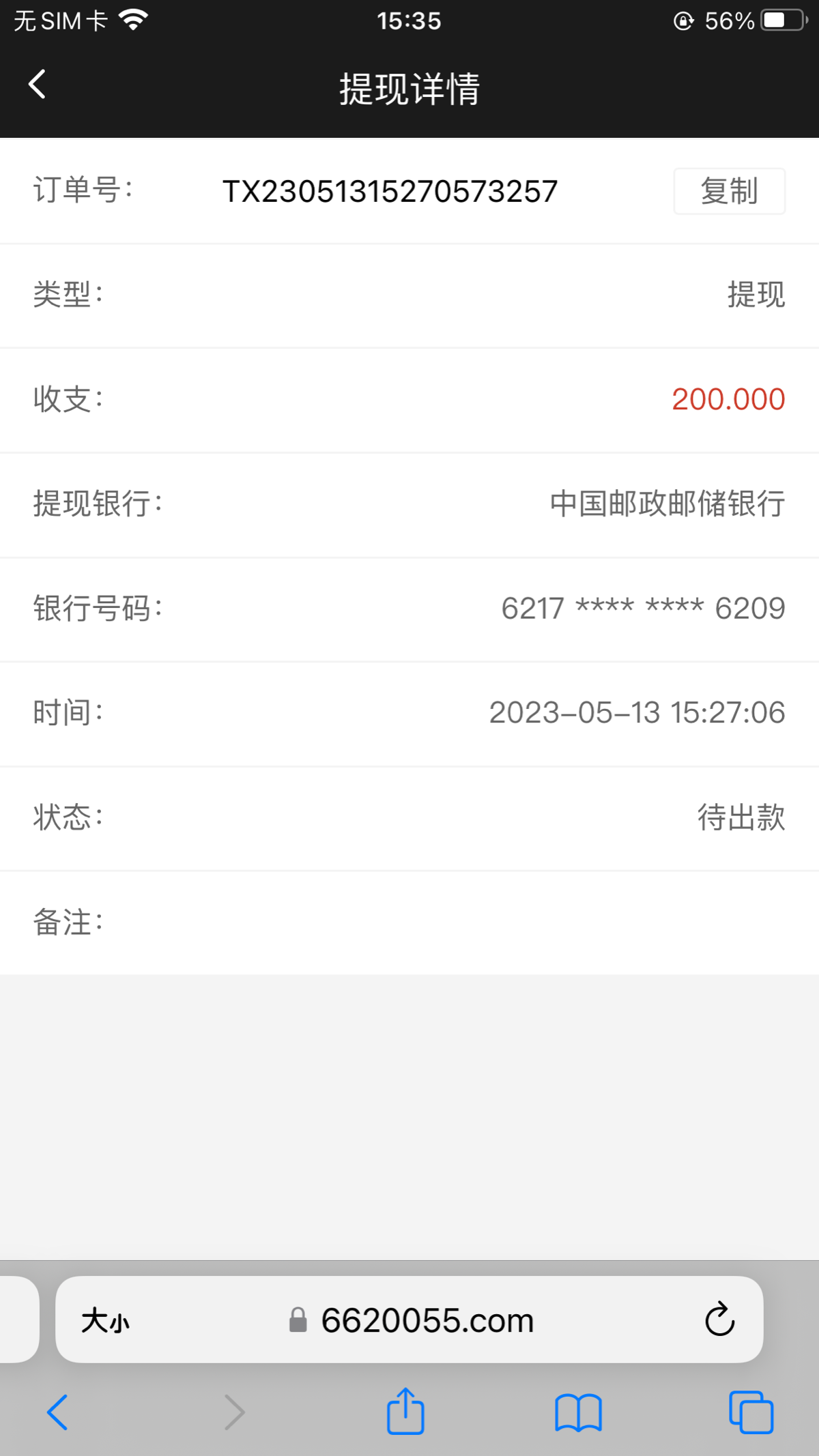Reload the 6620055.com page
The image size is (819, 1456).
[x=717, y=1319]
